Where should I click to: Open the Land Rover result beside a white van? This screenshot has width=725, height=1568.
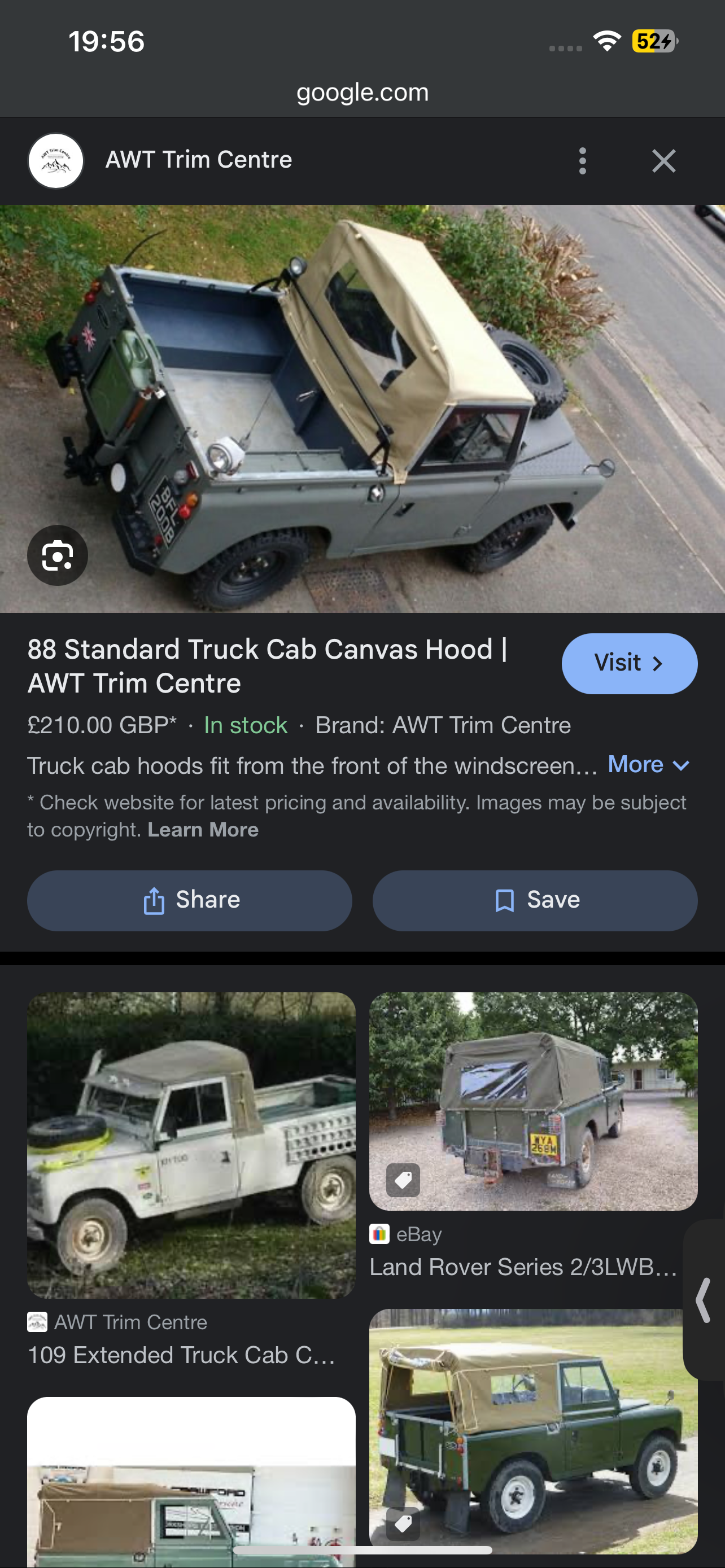coord(190,1485)
